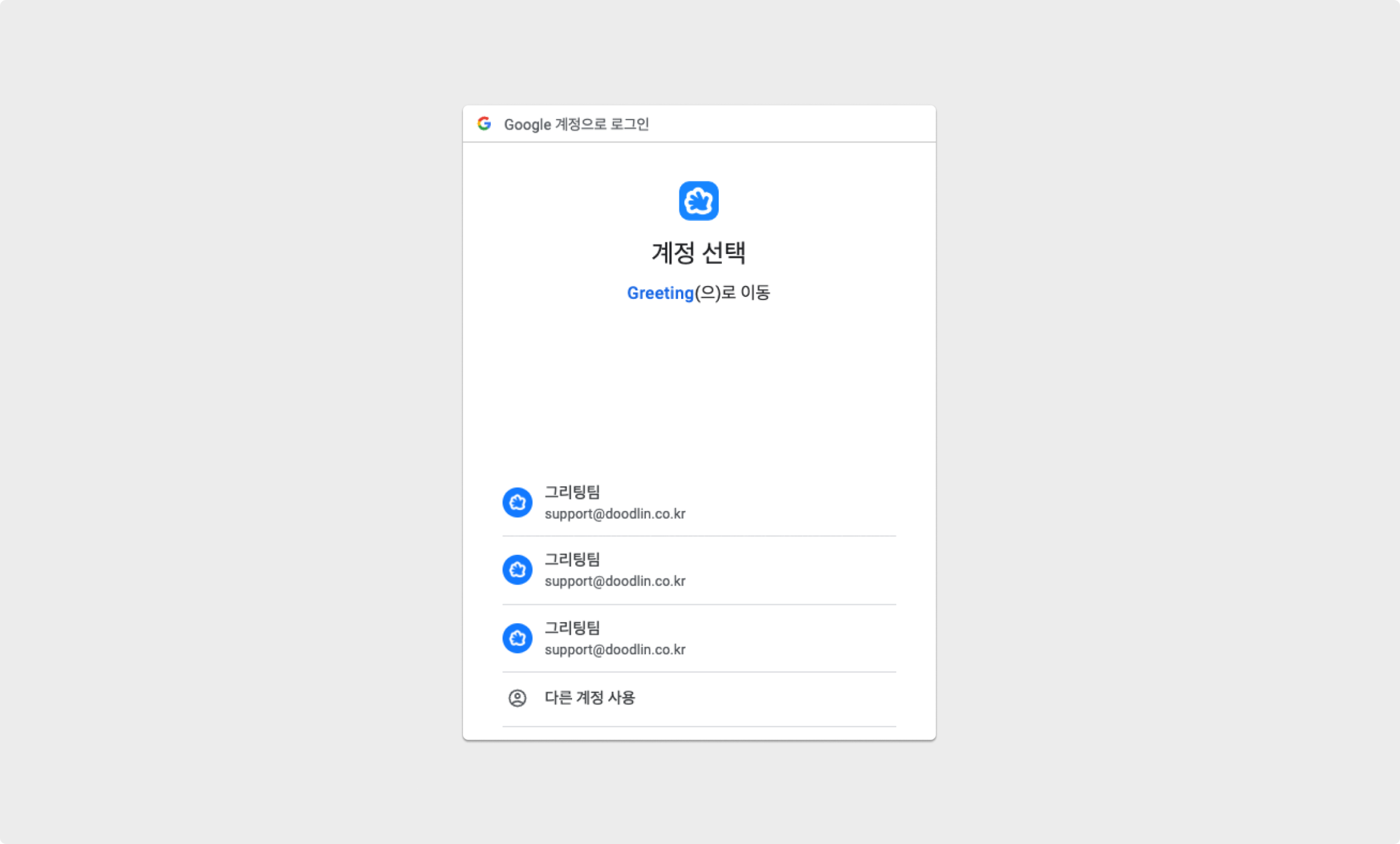Select the third 그리팅팀 account in the list
1400x844 pixels.
pos(614,638)
